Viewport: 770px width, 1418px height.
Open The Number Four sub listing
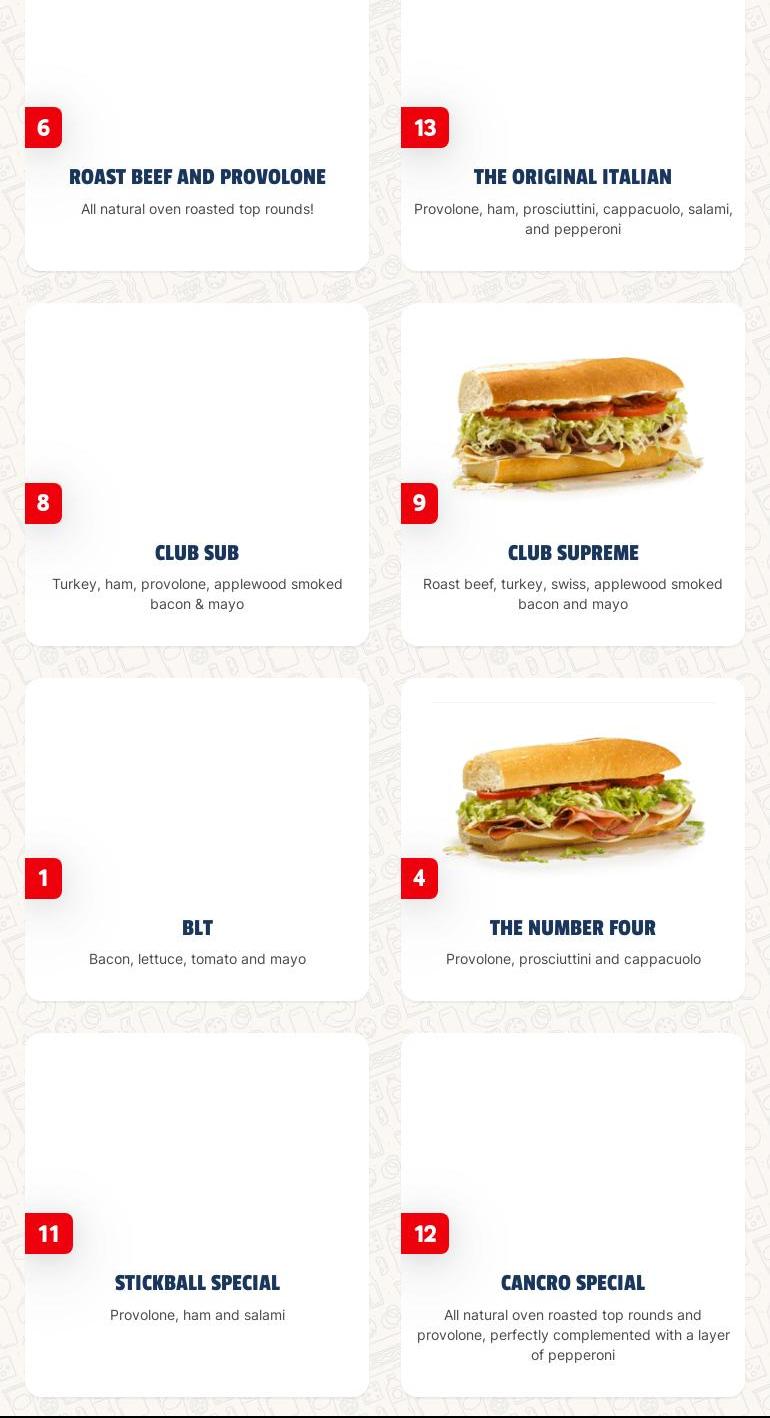[x=573, y=928]
